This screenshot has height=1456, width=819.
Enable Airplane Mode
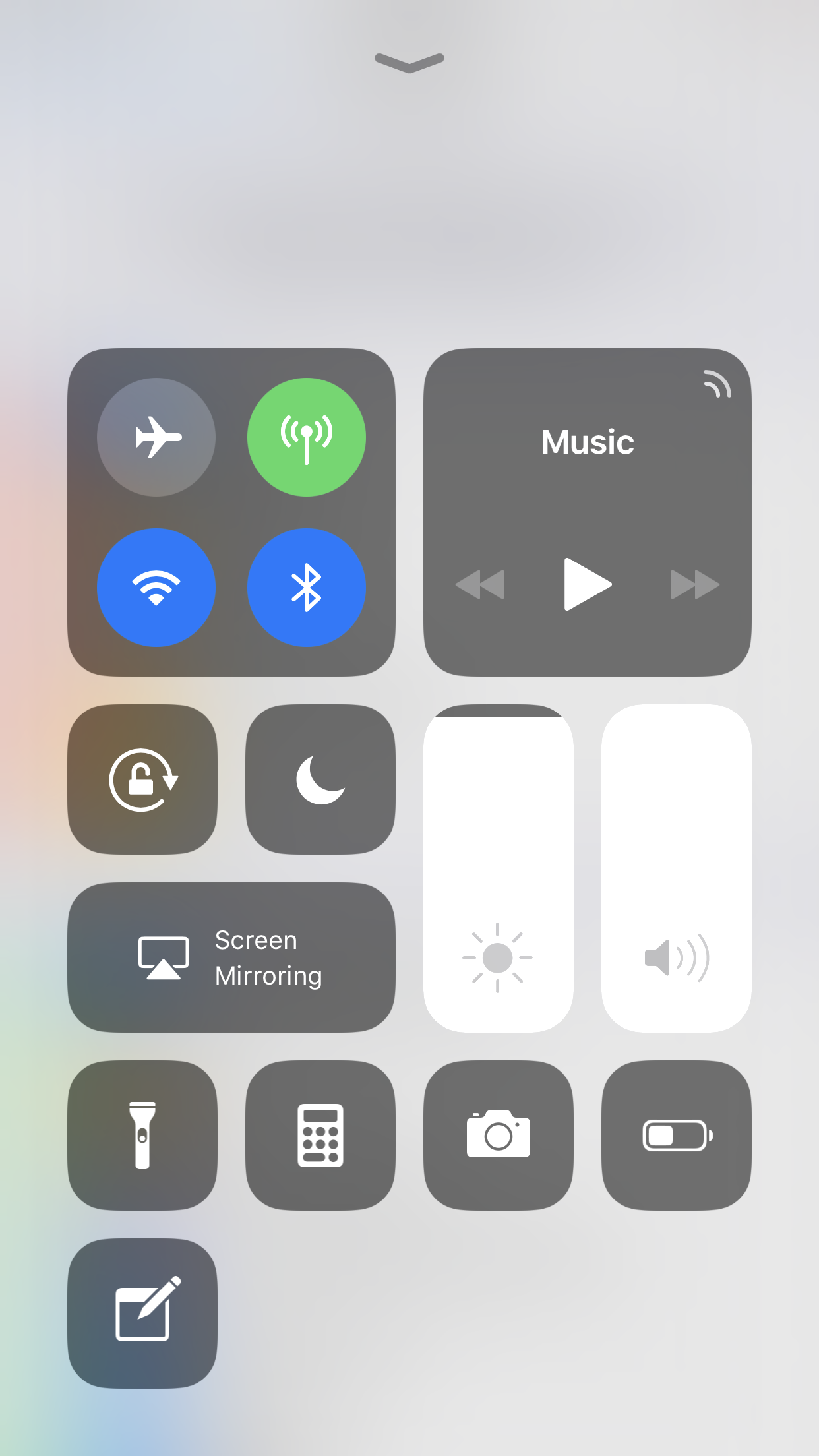tap(156, 437)
